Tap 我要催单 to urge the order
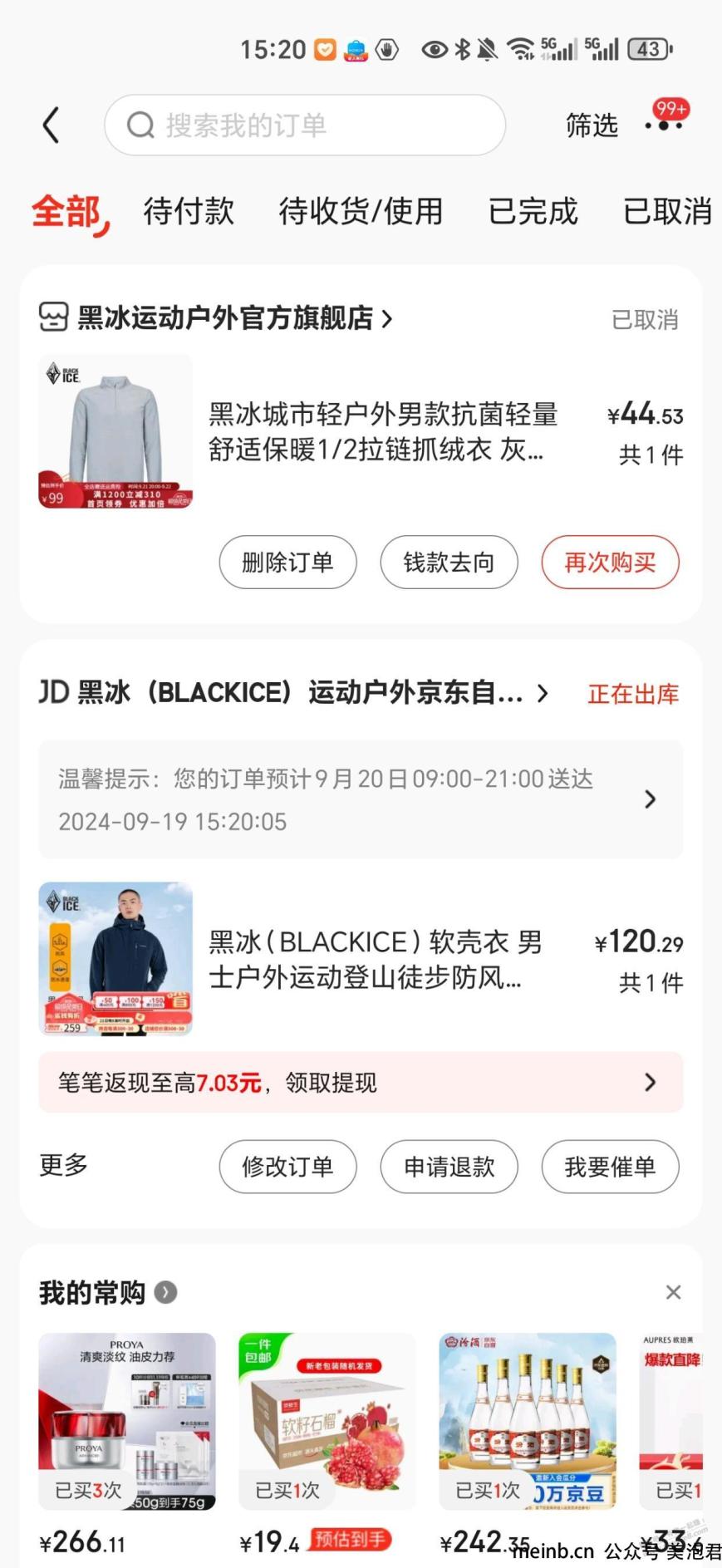The image size is (722, 1568). [610, 1167]
